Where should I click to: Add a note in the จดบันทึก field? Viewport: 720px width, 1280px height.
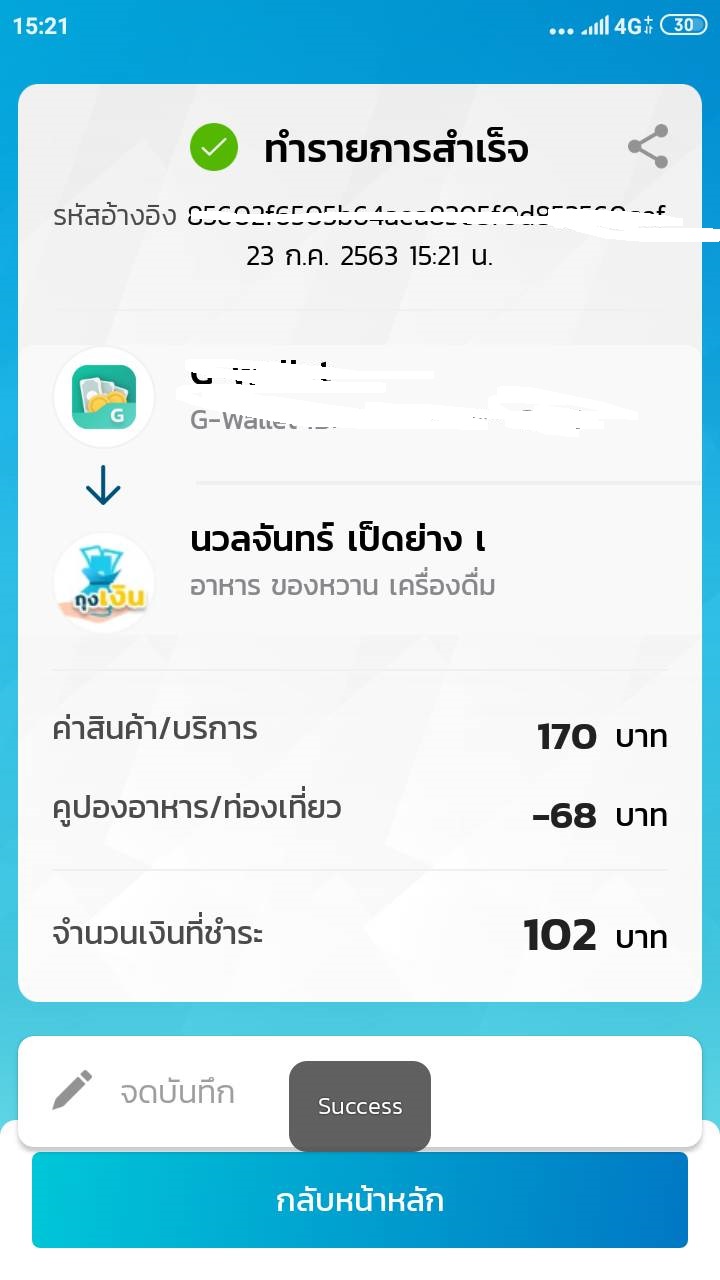360,1091
